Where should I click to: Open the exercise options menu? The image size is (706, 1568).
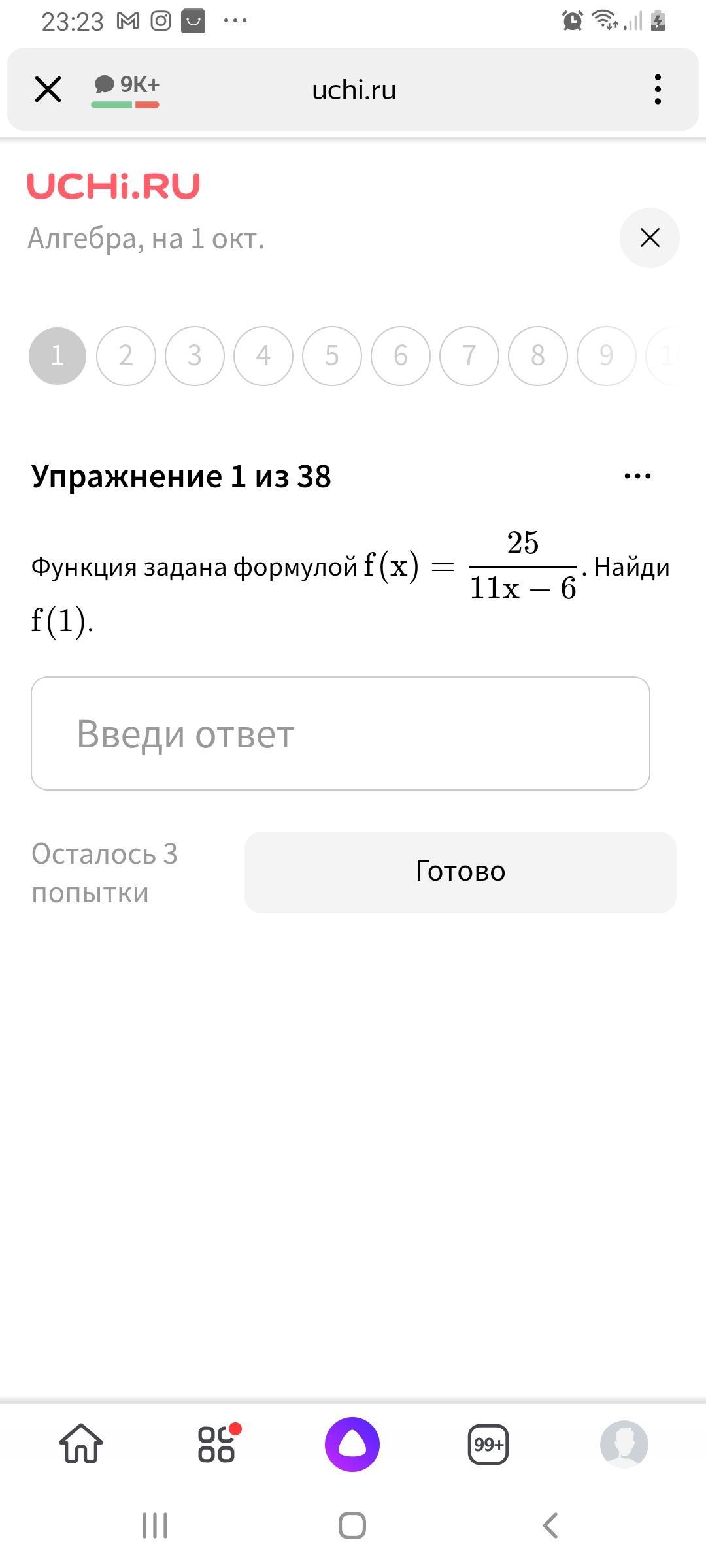click(637, 476)
